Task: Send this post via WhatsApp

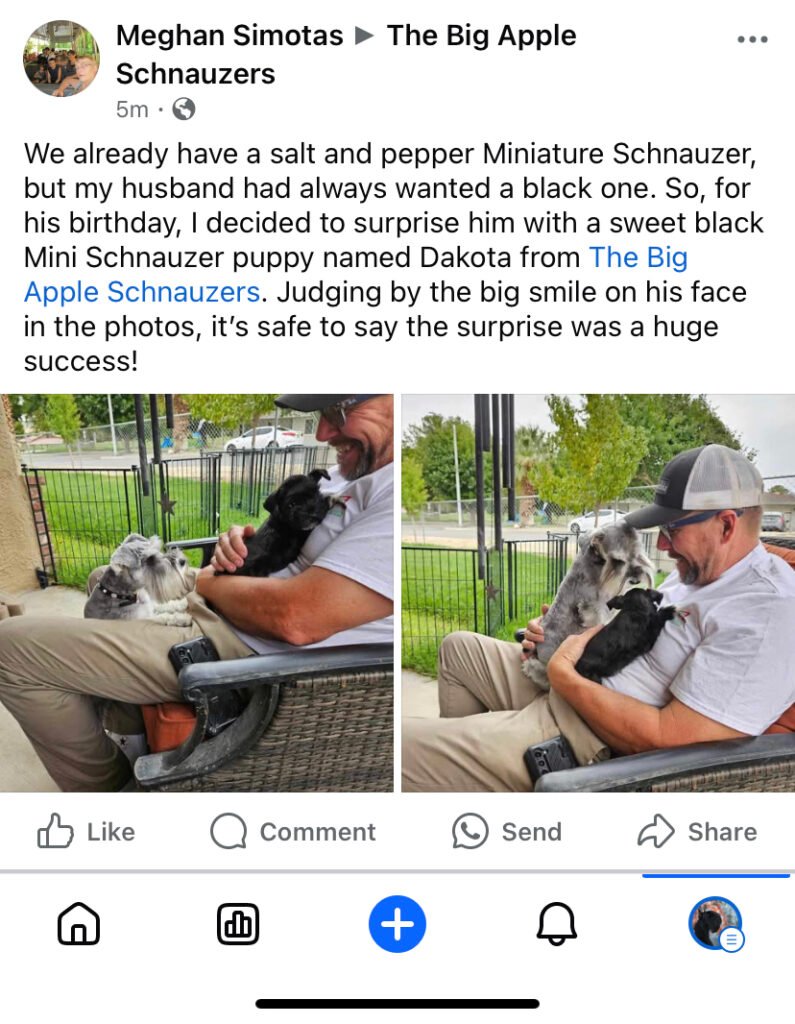Action: coord(506,832)
